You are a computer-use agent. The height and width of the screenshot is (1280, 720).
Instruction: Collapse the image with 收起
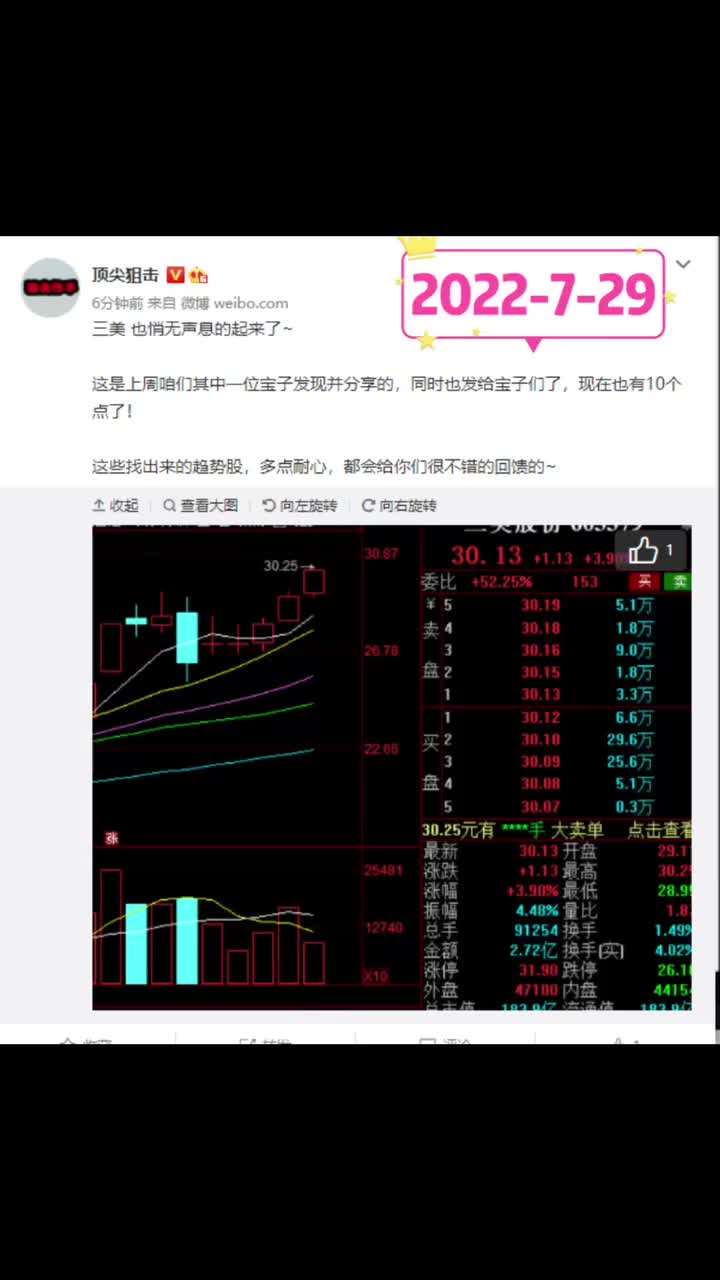[x=115, y=505]
